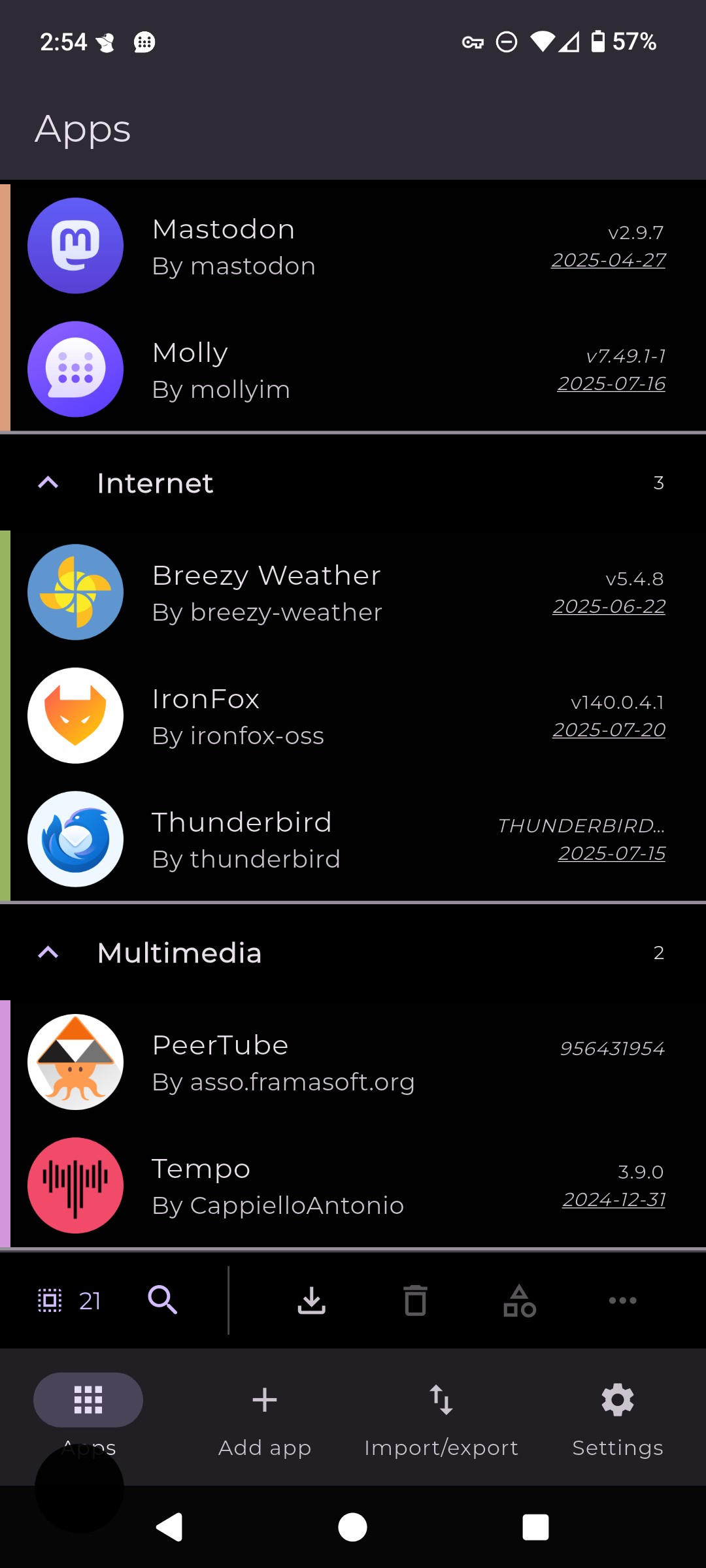706x1568 pixels.
Task: Open the toolbar's three-dot more options
Action: pyautogui.click(x=622, y=1300)
